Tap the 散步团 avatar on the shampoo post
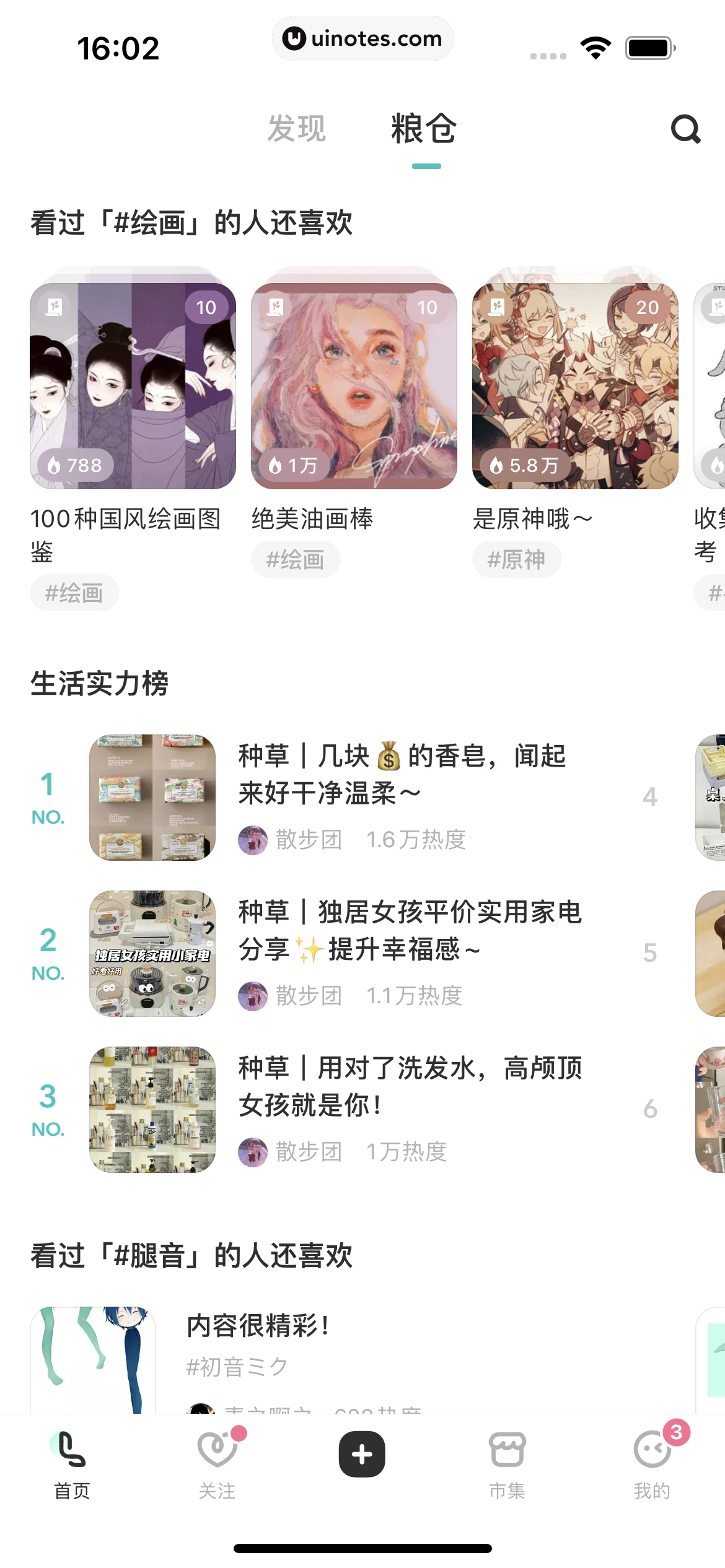 pos(253,1152)
